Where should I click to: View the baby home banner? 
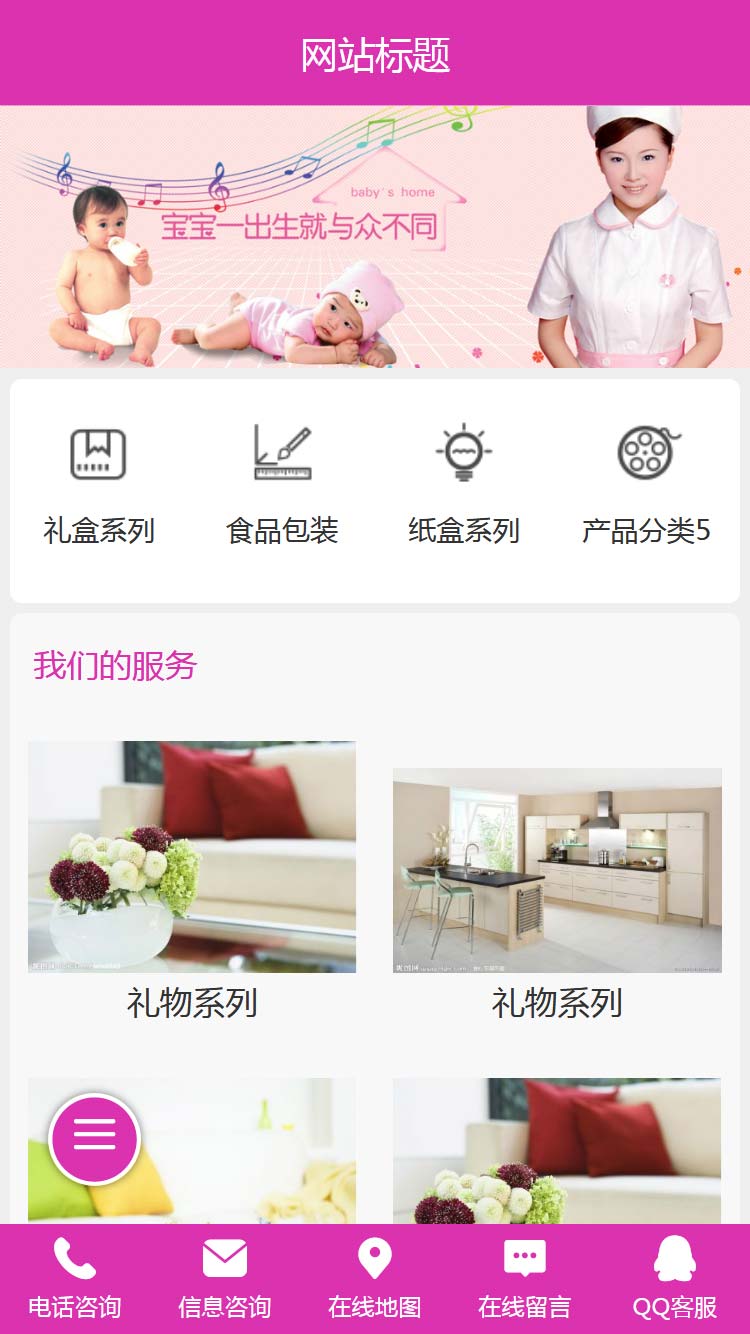coord(375,236)
